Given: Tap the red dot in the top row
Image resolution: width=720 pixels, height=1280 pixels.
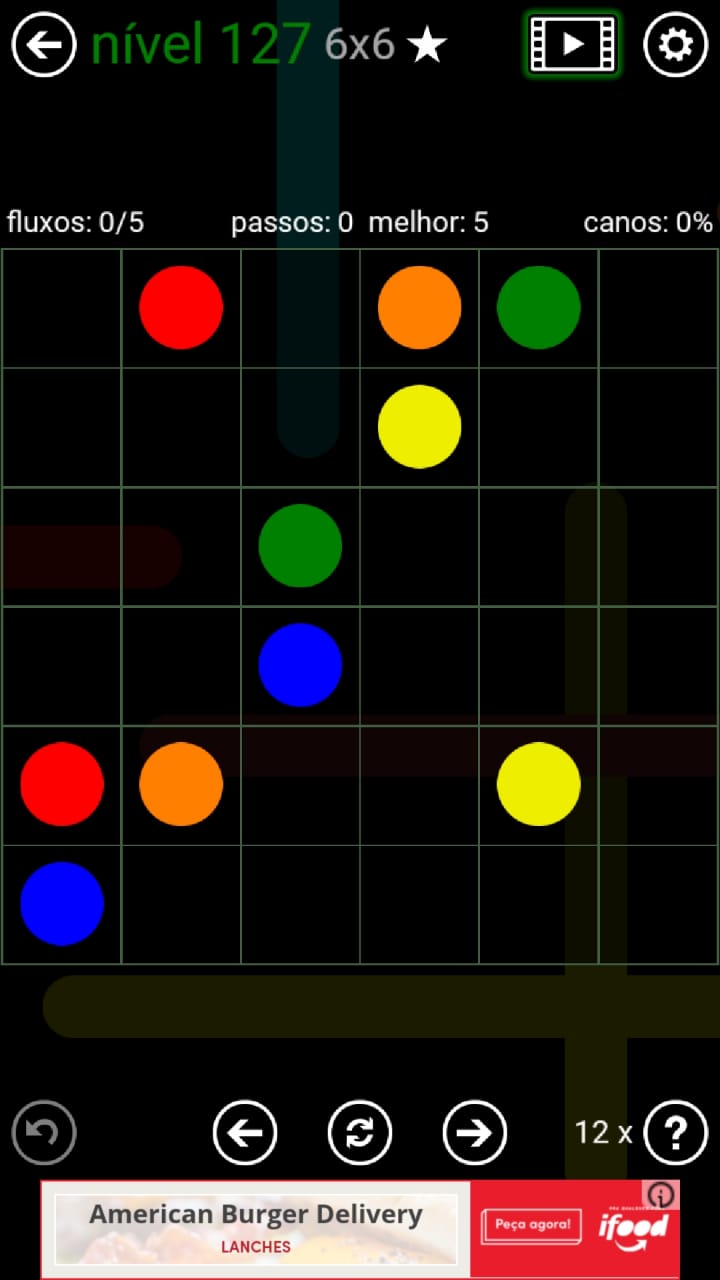Looking at the screenshot, I should [x=181, y=307].
